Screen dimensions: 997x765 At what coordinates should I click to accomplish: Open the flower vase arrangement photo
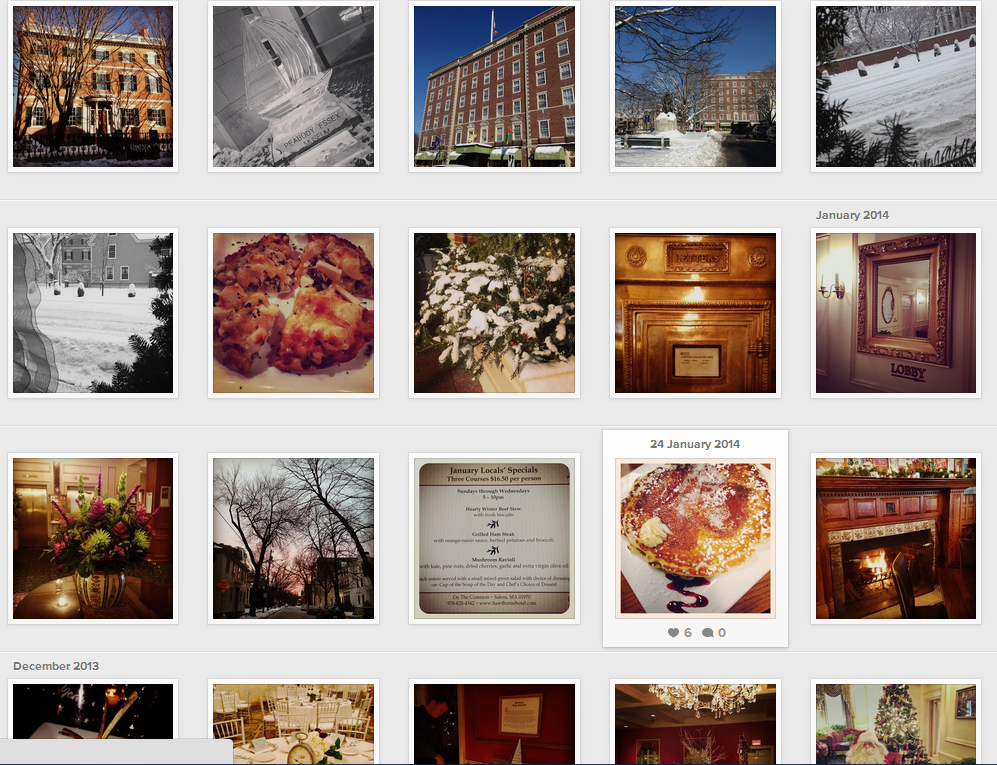[x=93, y=538]
